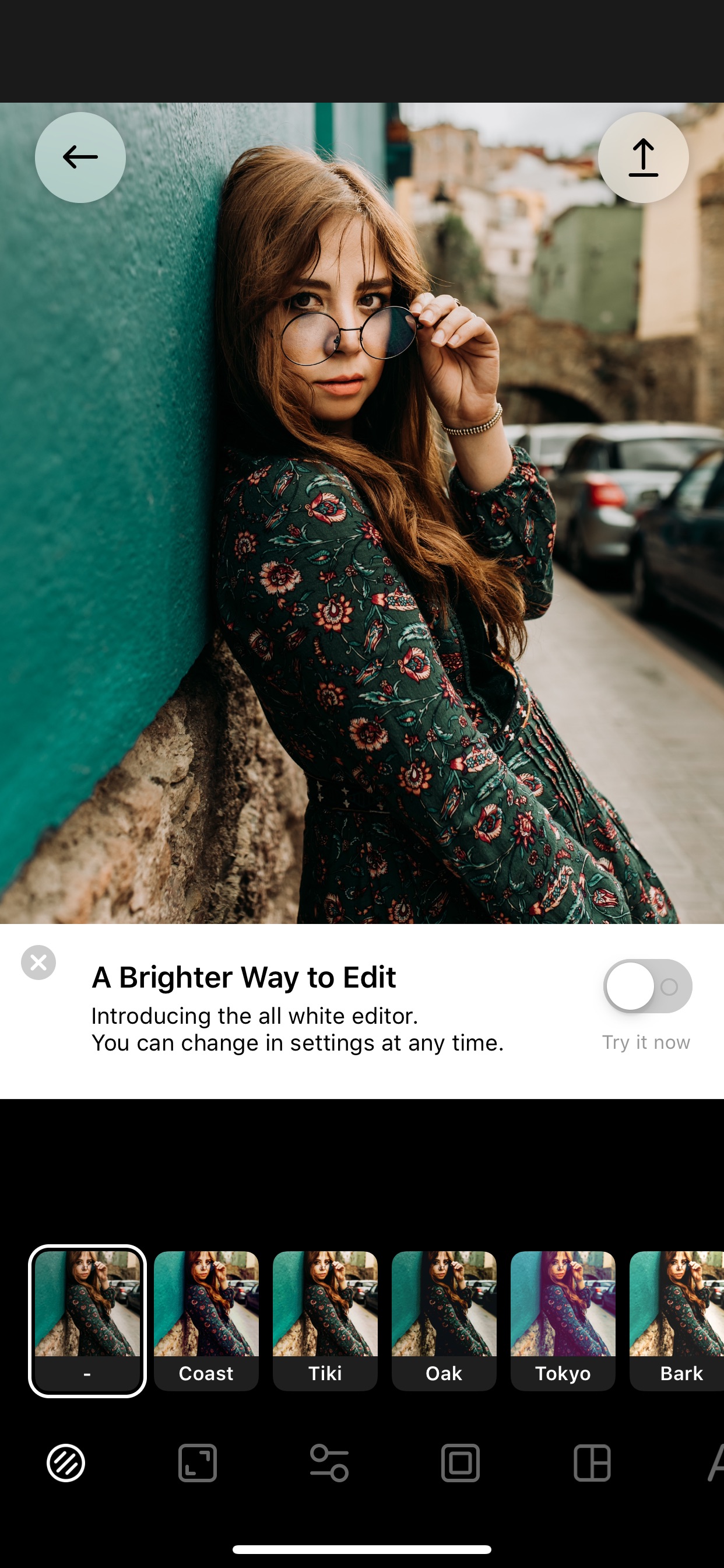Apply the Tokyo filter

pos(563,1321)
